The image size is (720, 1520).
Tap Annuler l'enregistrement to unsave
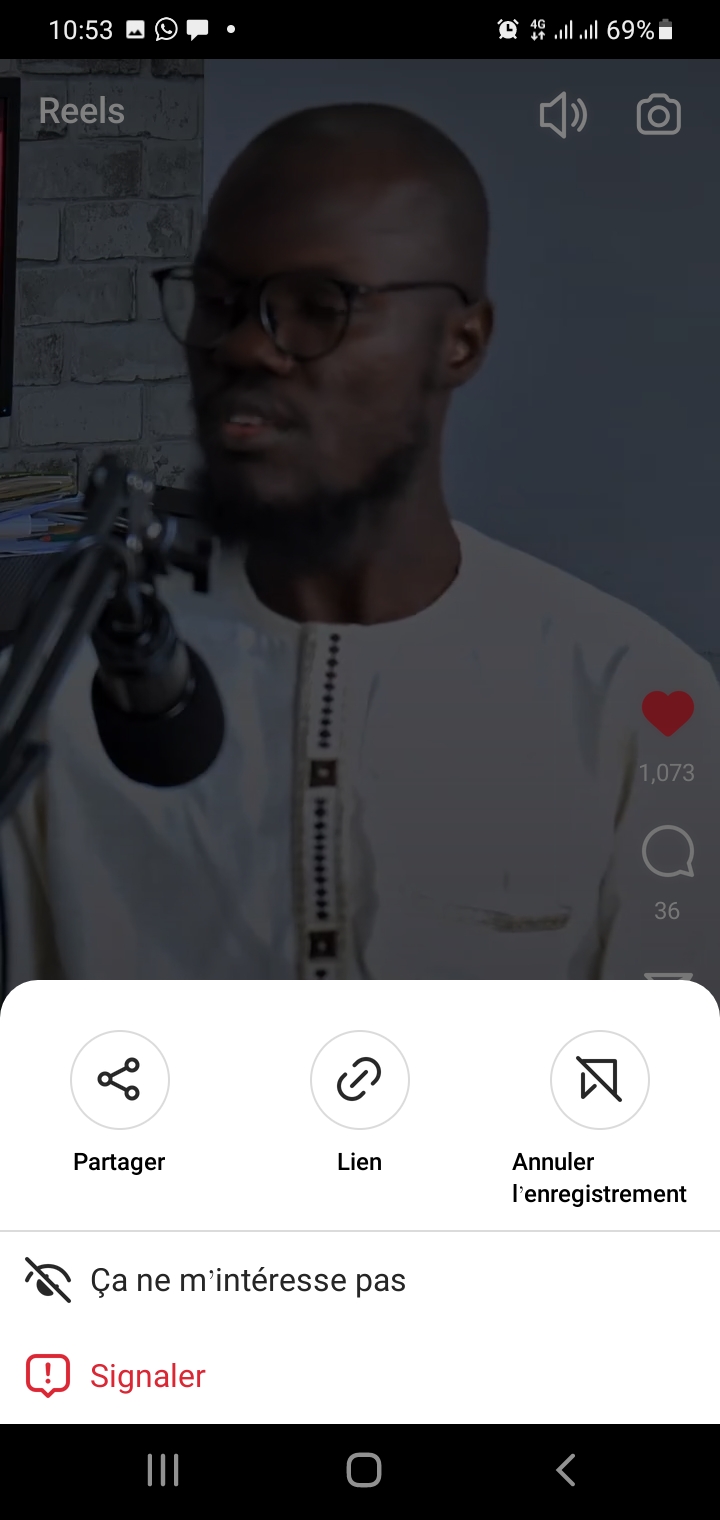click(x=599, y=1080)
